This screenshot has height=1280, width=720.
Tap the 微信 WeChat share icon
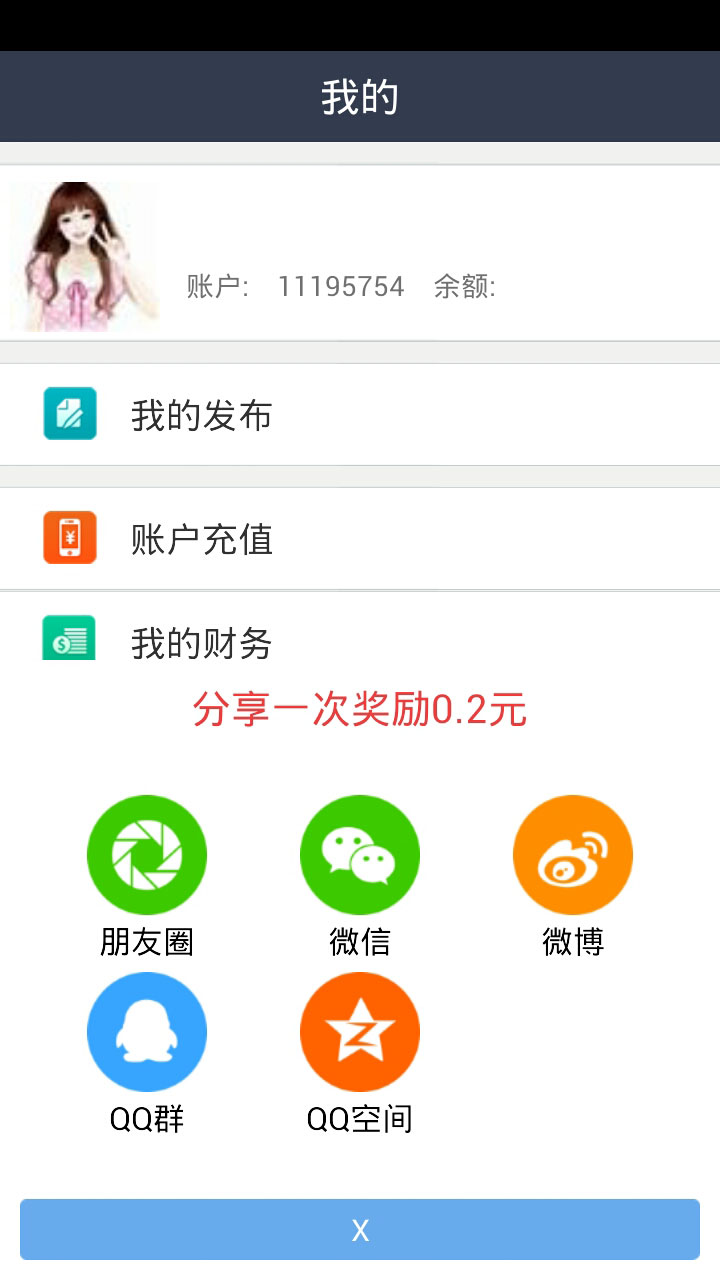(360, 854)
